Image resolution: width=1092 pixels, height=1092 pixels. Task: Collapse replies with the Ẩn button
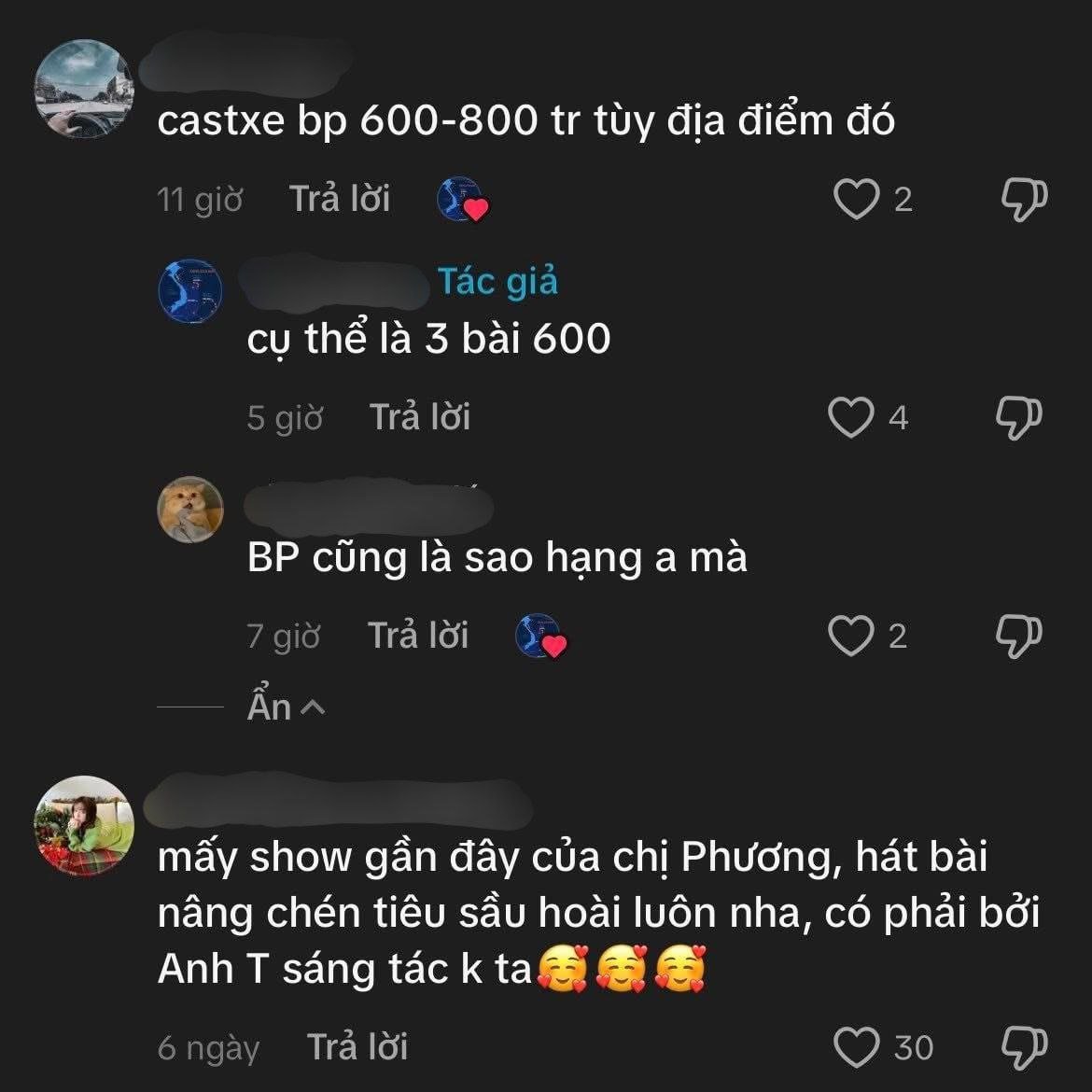tap(286, 707)
